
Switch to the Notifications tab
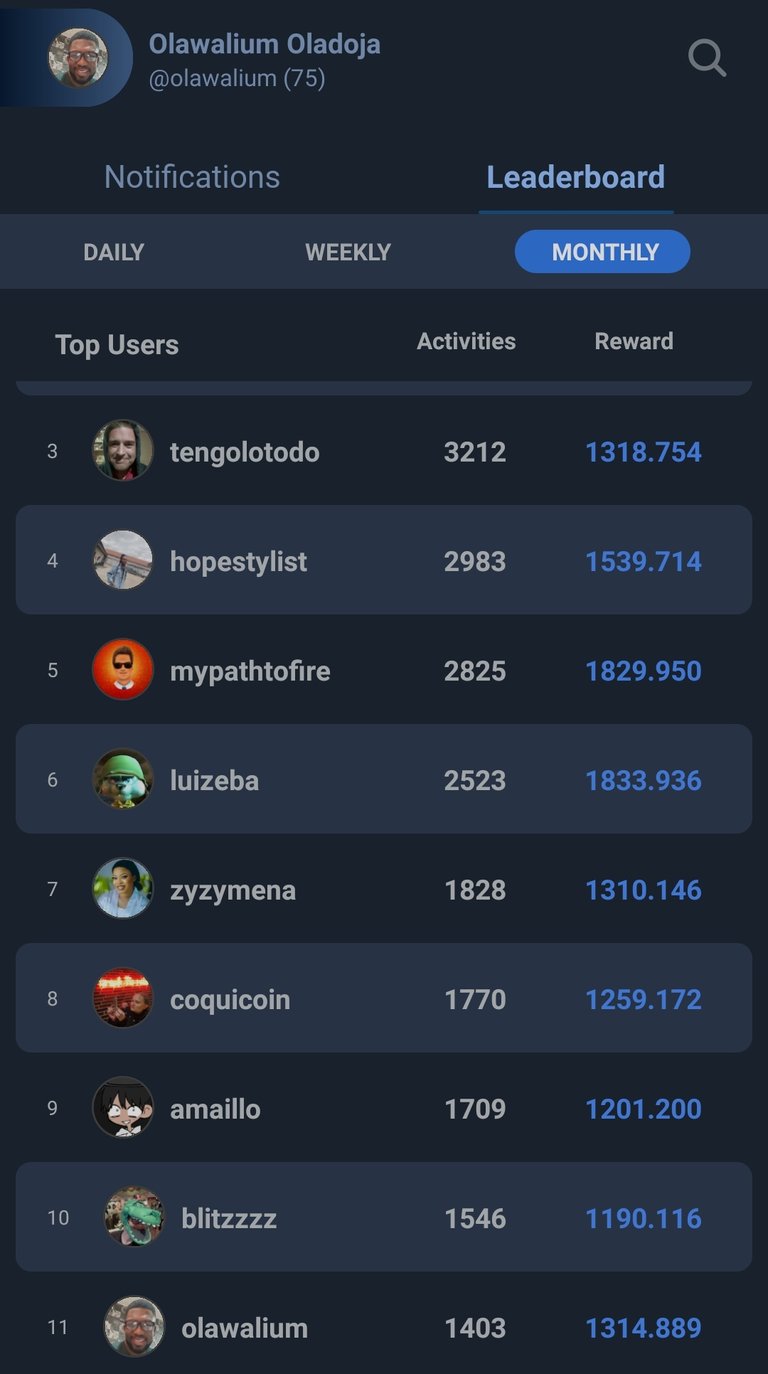click(x=192, y=177)
